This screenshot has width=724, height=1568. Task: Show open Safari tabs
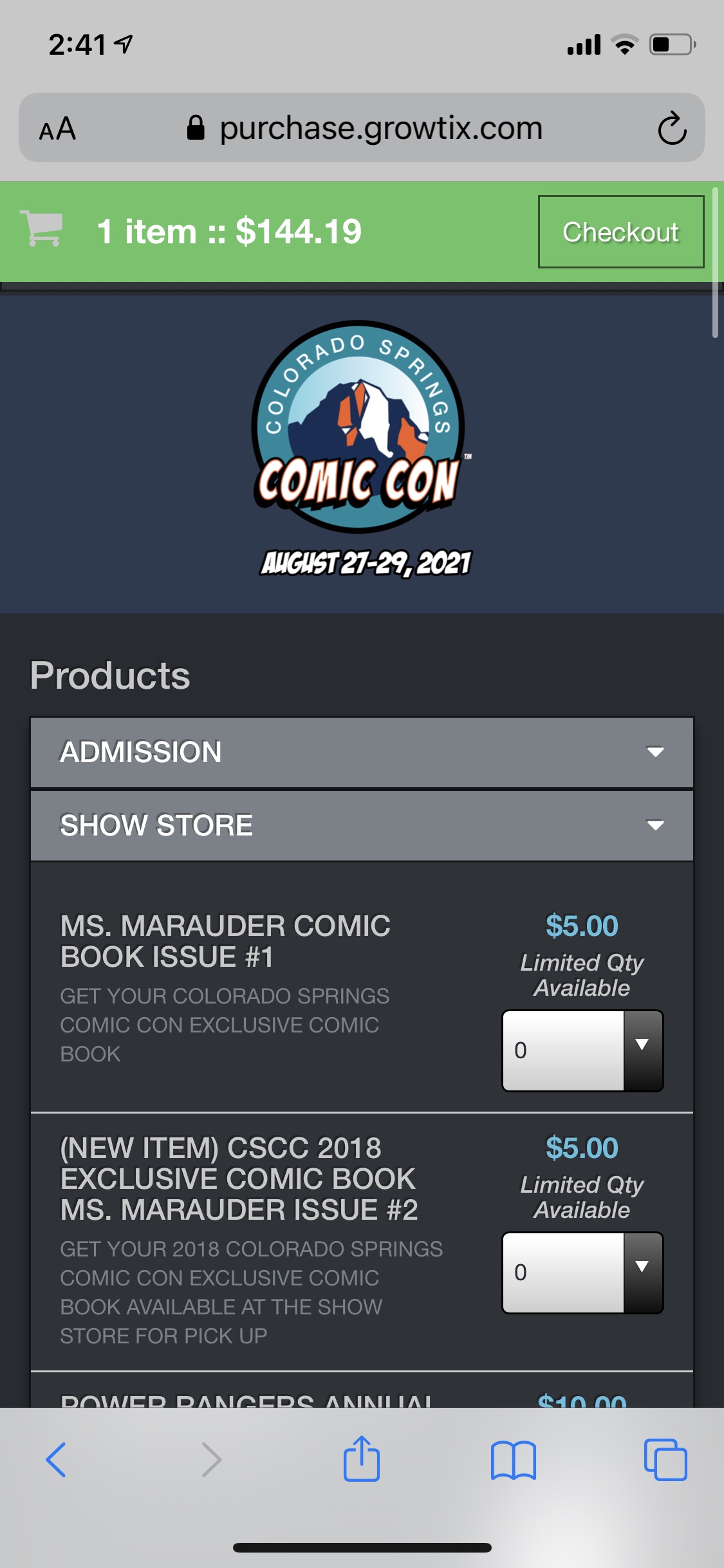(665, 1460)
